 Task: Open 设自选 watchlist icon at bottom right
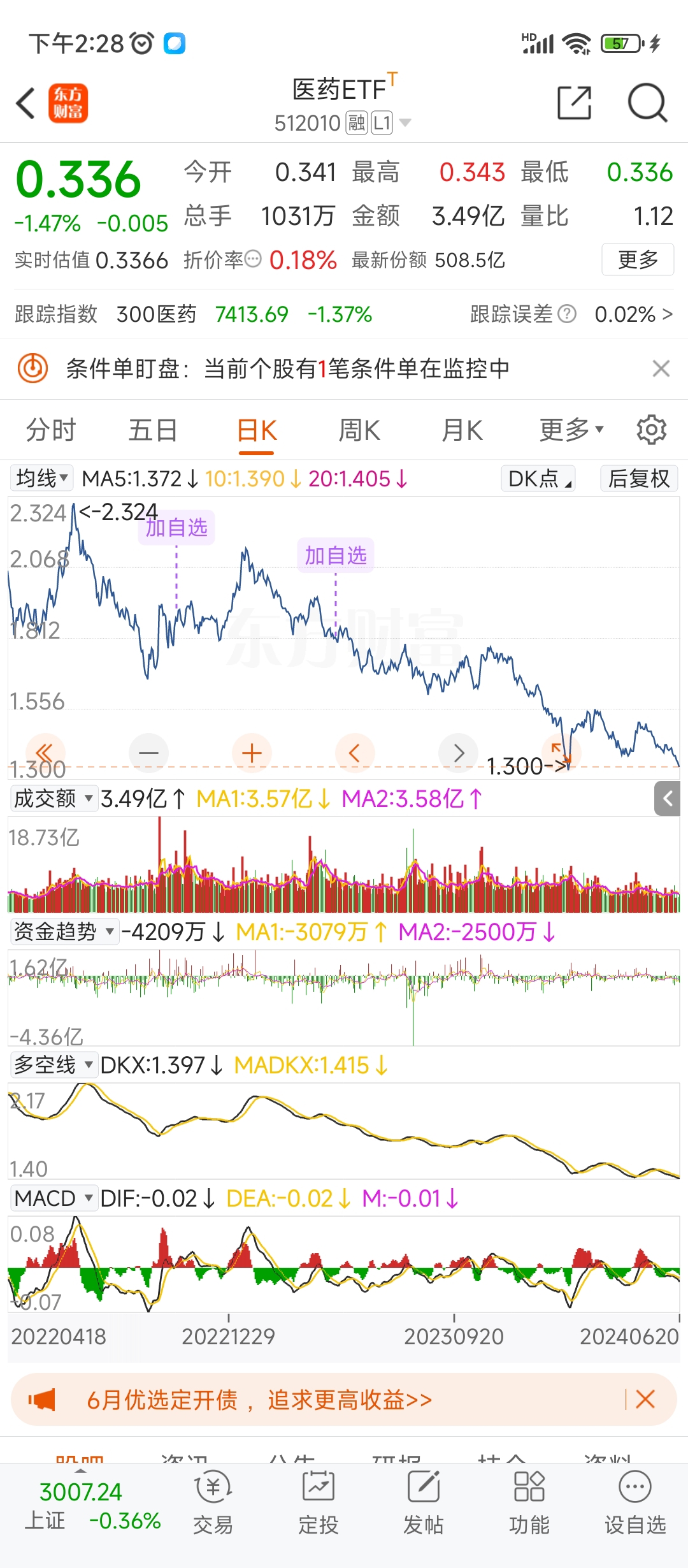pyautogui.click(x=634, y=1501)
